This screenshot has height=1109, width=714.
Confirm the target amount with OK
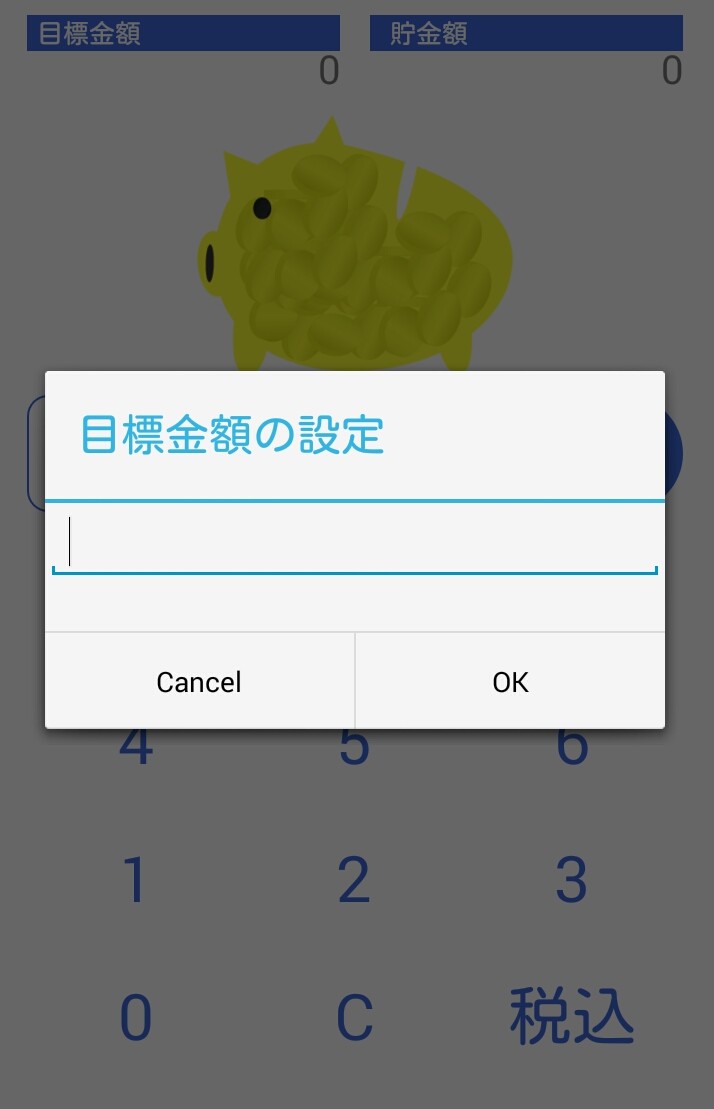tap(510, 682)
